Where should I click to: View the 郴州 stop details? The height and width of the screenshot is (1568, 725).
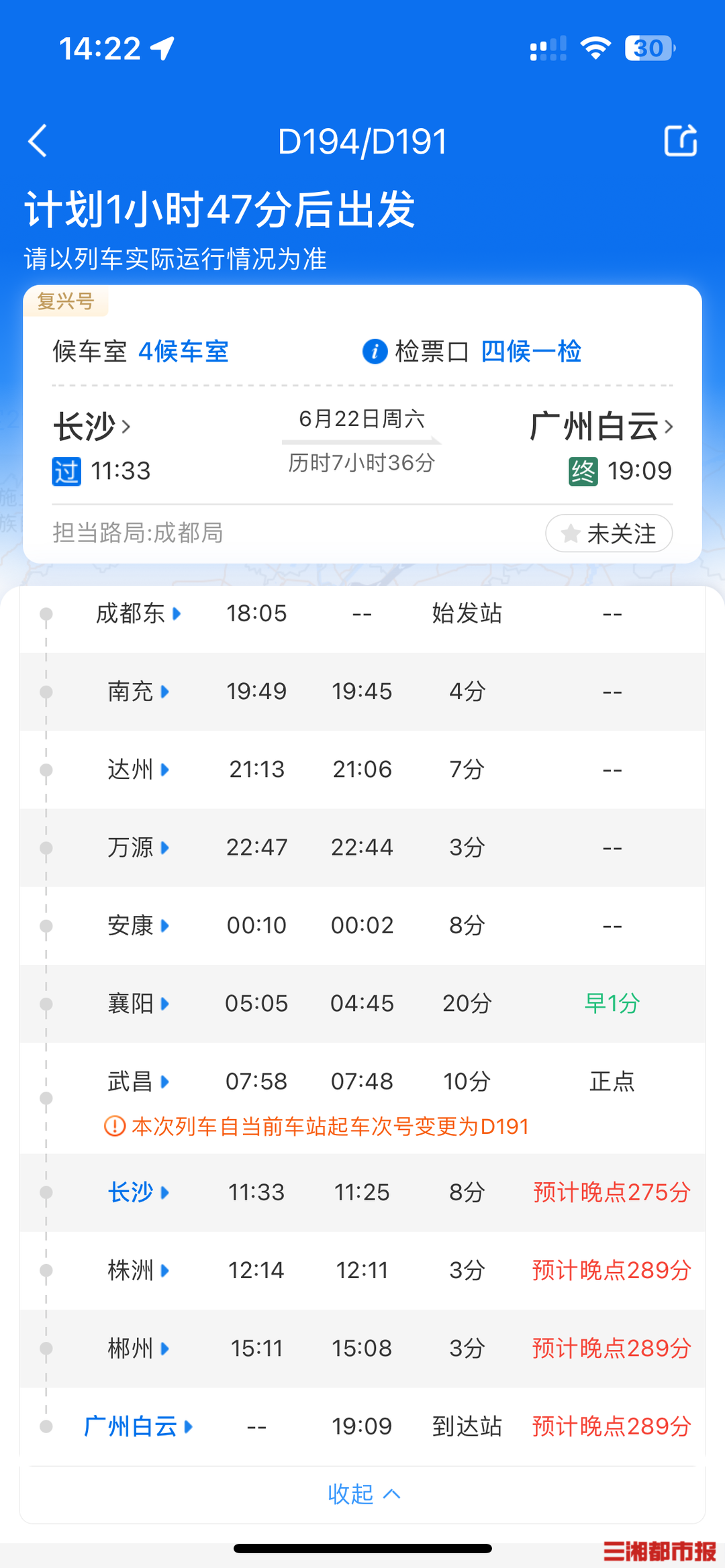(x=138, y=1348)
